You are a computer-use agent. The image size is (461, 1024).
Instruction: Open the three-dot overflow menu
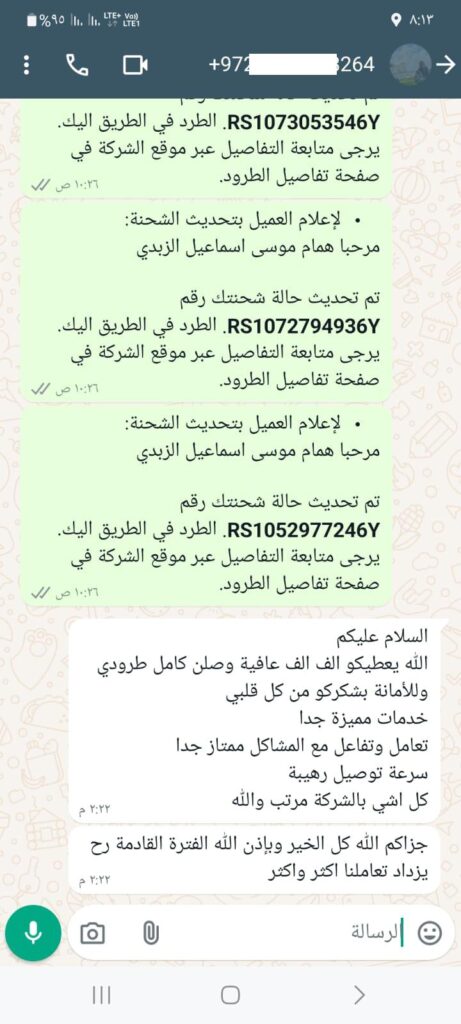point(26,65)
